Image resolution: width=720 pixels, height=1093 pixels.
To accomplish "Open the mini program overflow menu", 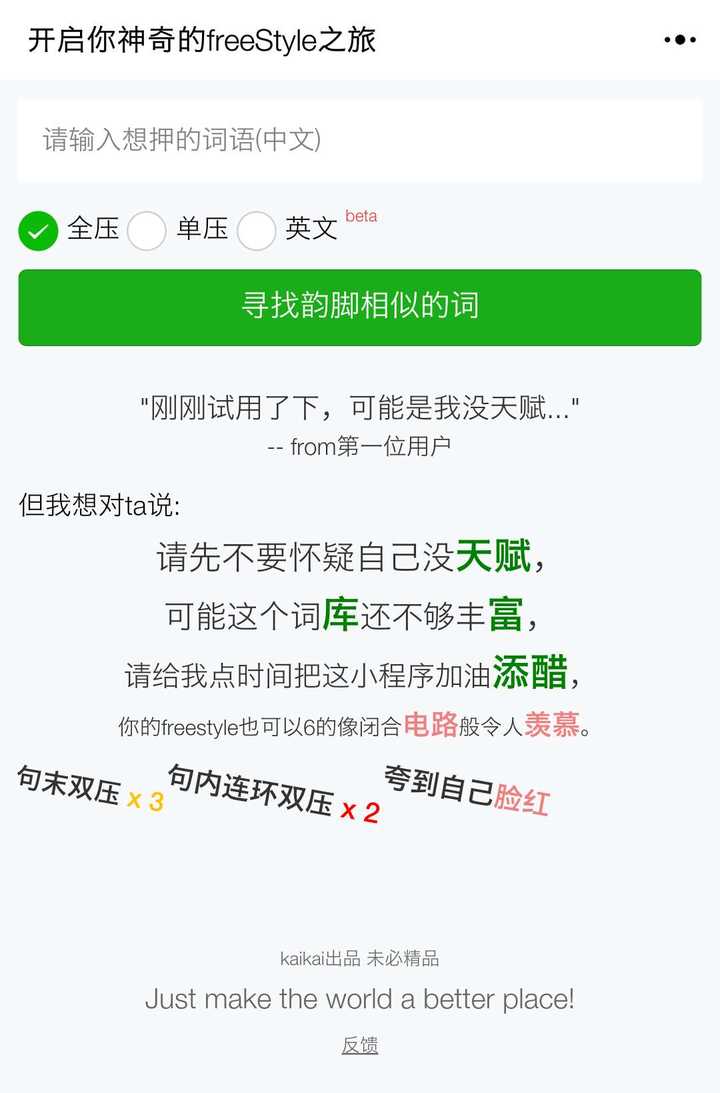I will tap(679, 40).
